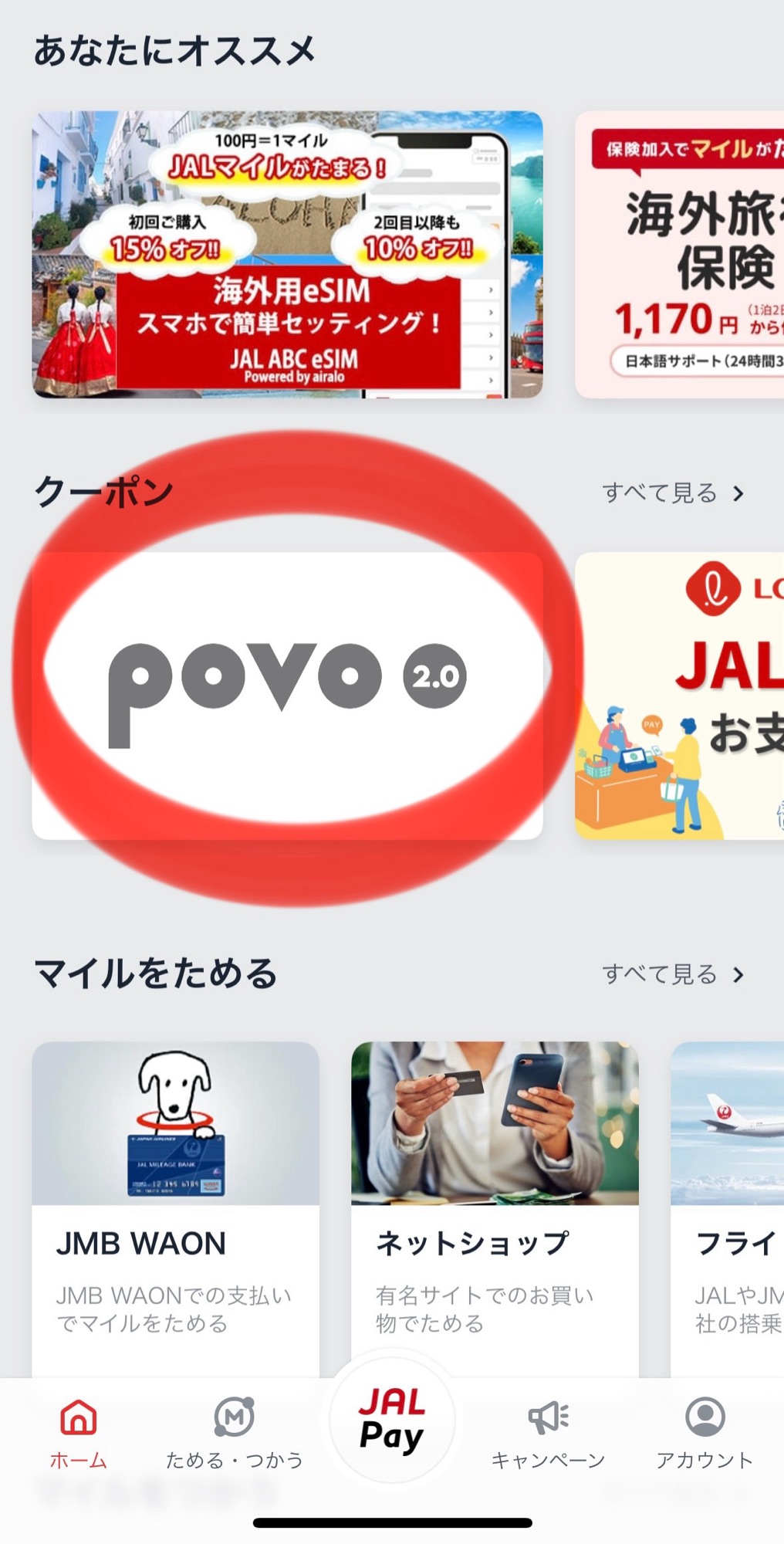Open the JAL ABC eSIM recommendation banner
784x1544 pixels.
(287, 255)
